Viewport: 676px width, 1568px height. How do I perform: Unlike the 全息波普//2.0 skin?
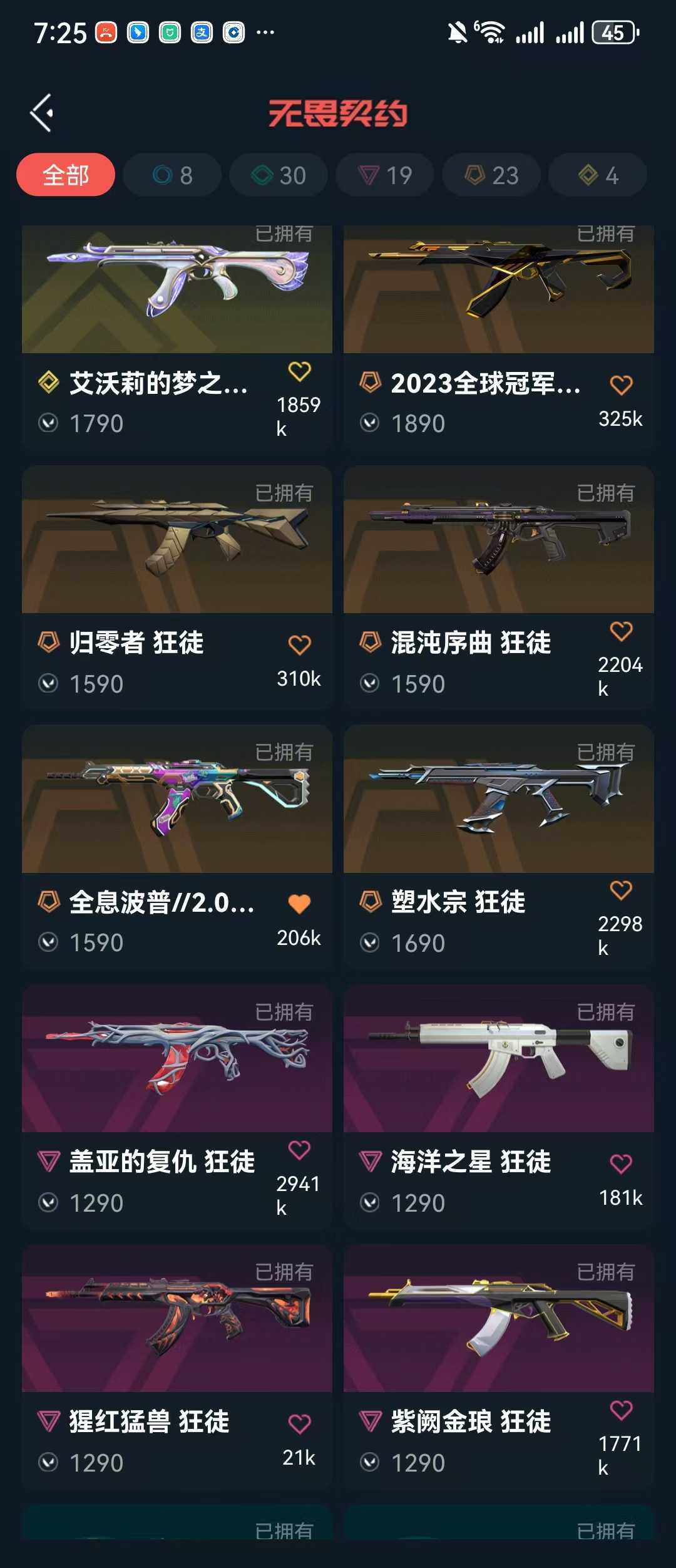(299, 904)
